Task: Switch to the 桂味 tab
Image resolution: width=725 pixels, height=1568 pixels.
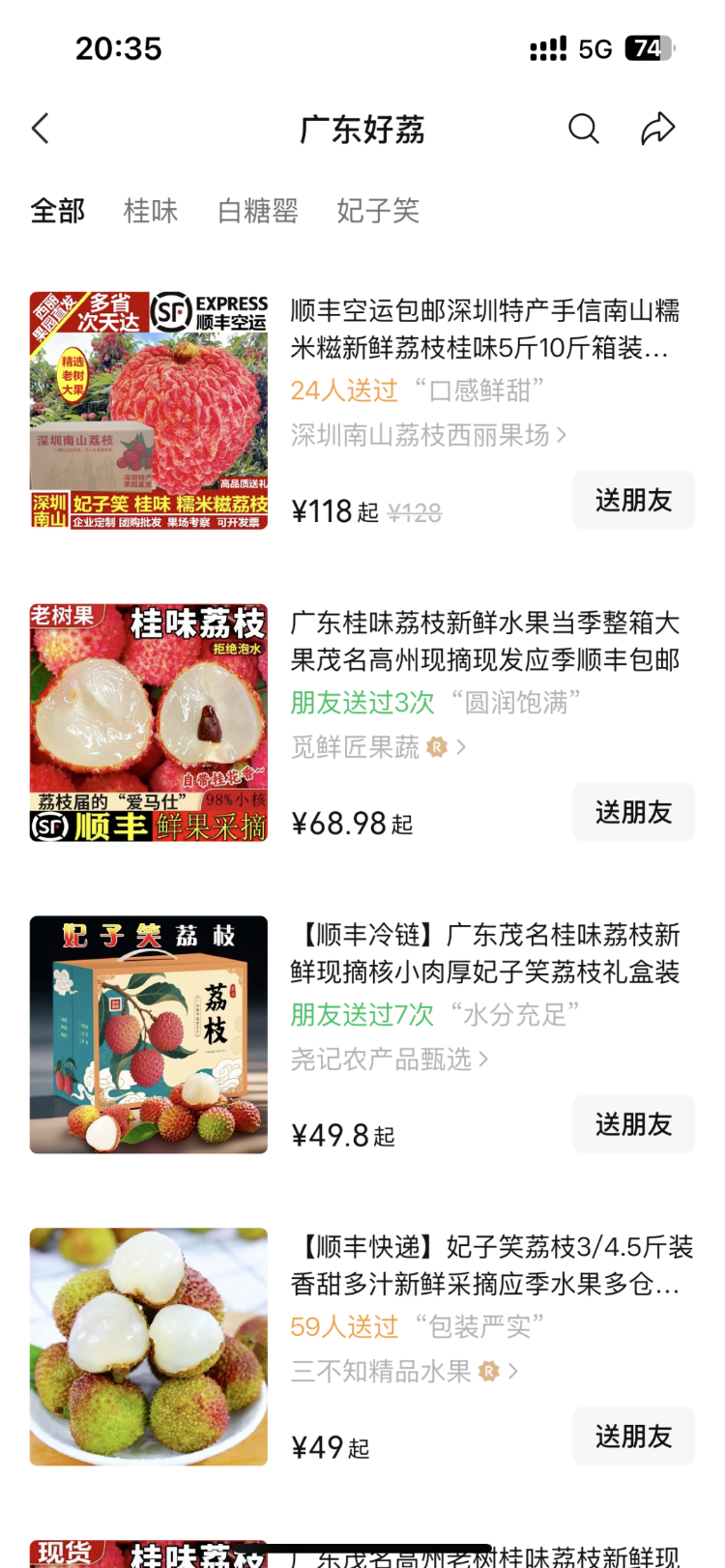Action: [x=149, y=211]
